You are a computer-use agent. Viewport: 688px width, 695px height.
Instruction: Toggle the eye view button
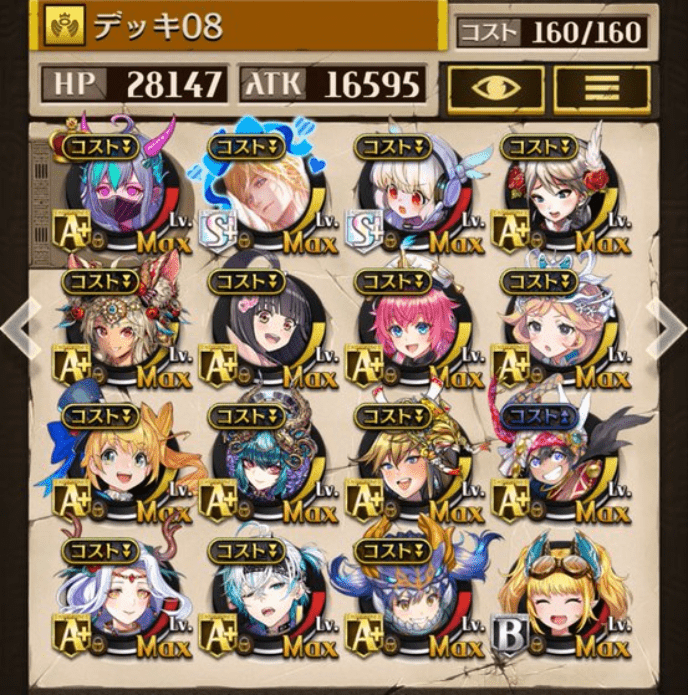(495, 89)
